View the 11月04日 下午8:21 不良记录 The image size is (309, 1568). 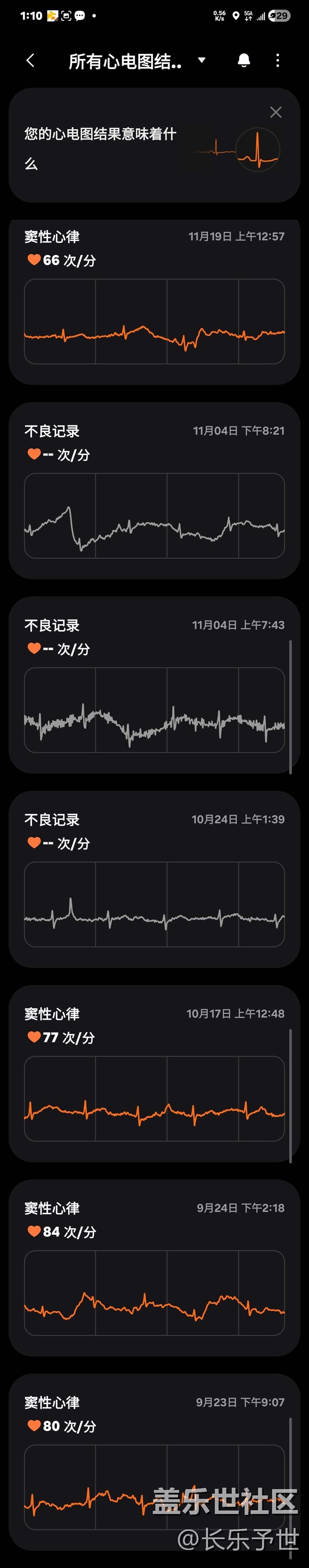coord(154,490)
